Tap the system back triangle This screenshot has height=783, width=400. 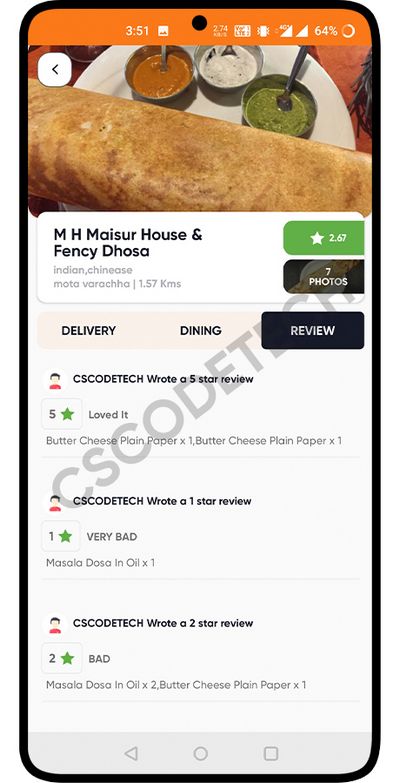[x=131, y=754]
